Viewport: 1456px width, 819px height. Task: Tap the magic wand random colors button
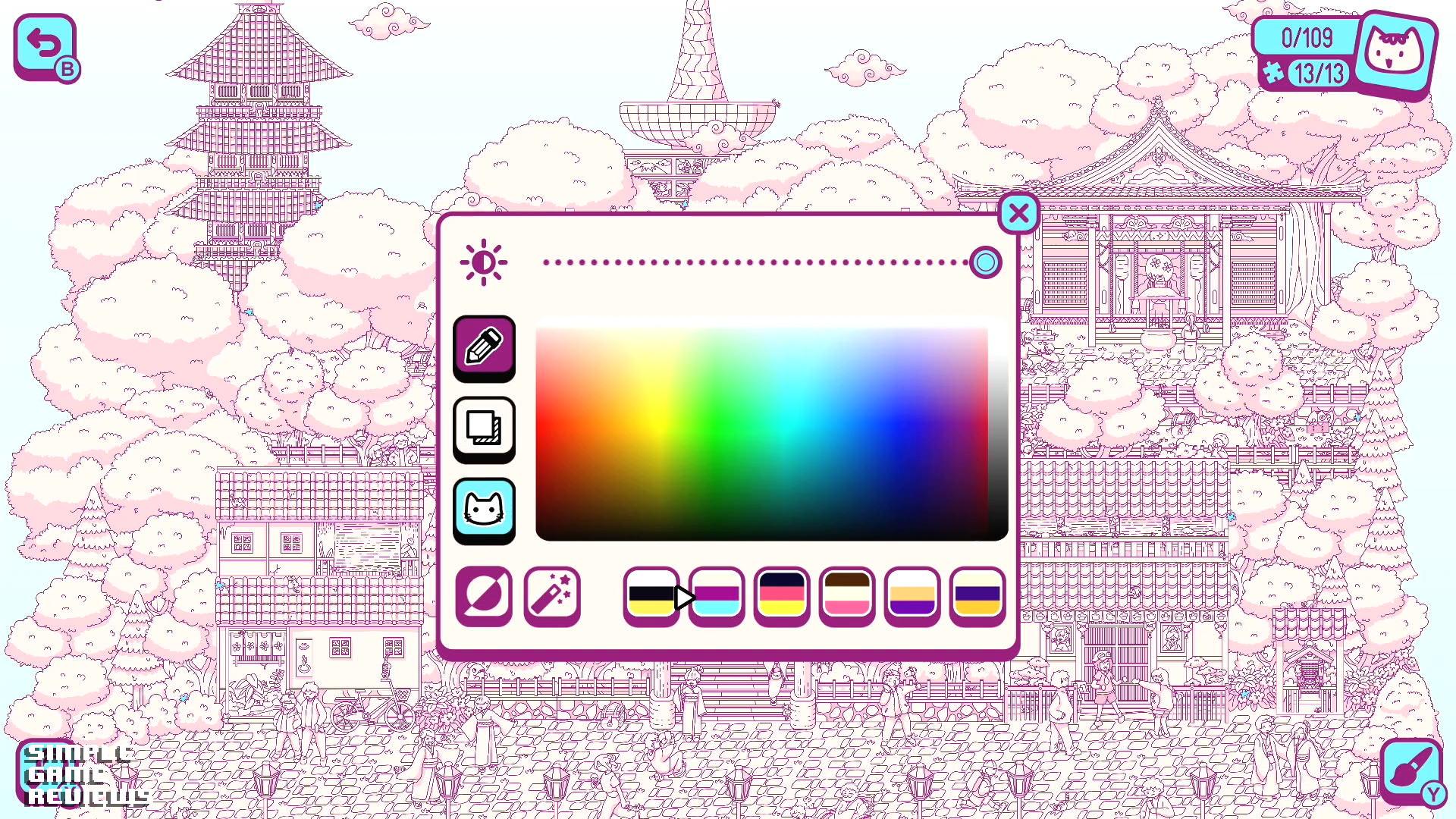click(x=552, y=596)
